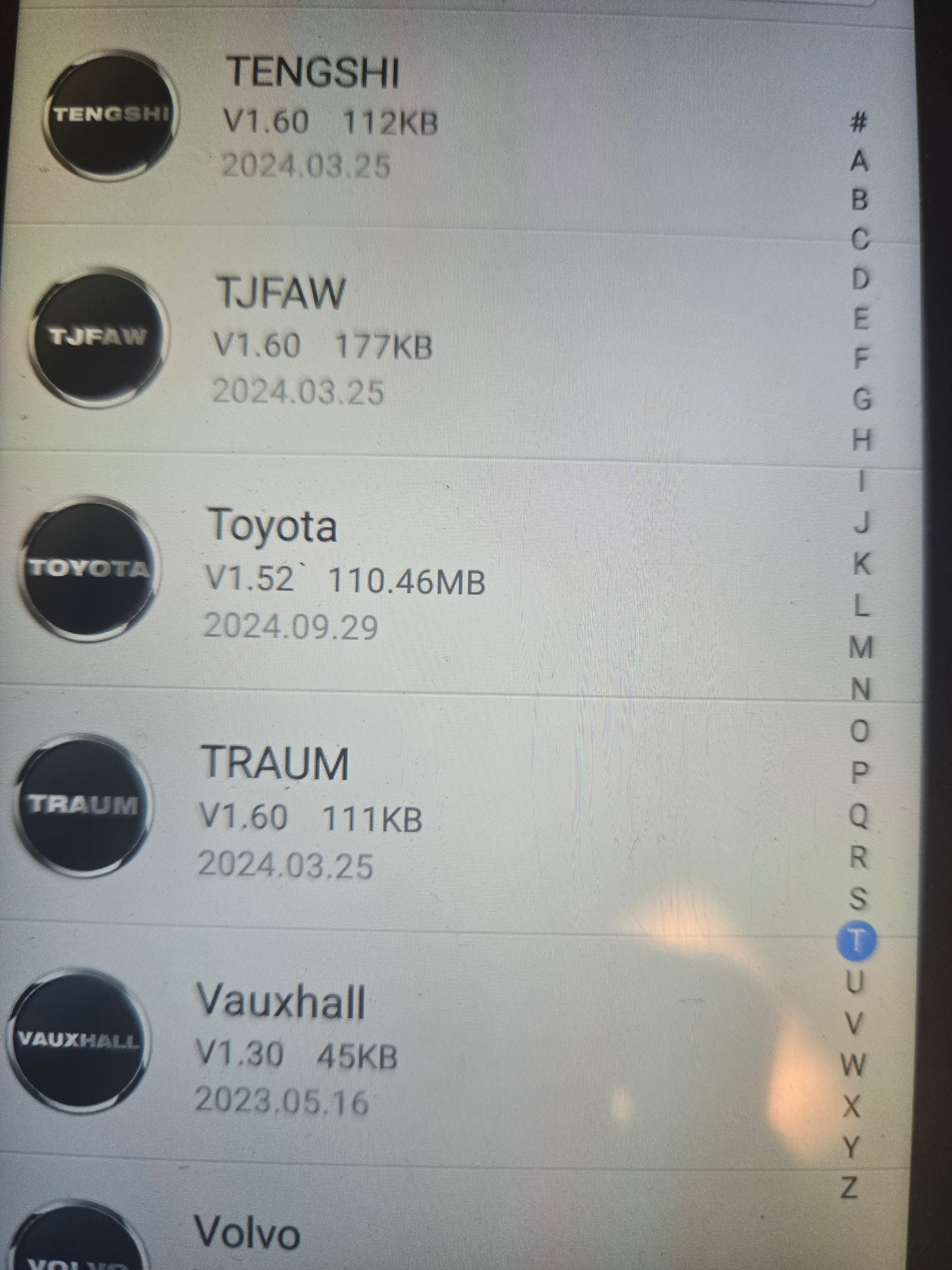The height and width of the screenshot is (1270, 952).
Task: Open the Vauxhall entry
Action: click(281, 1048)
